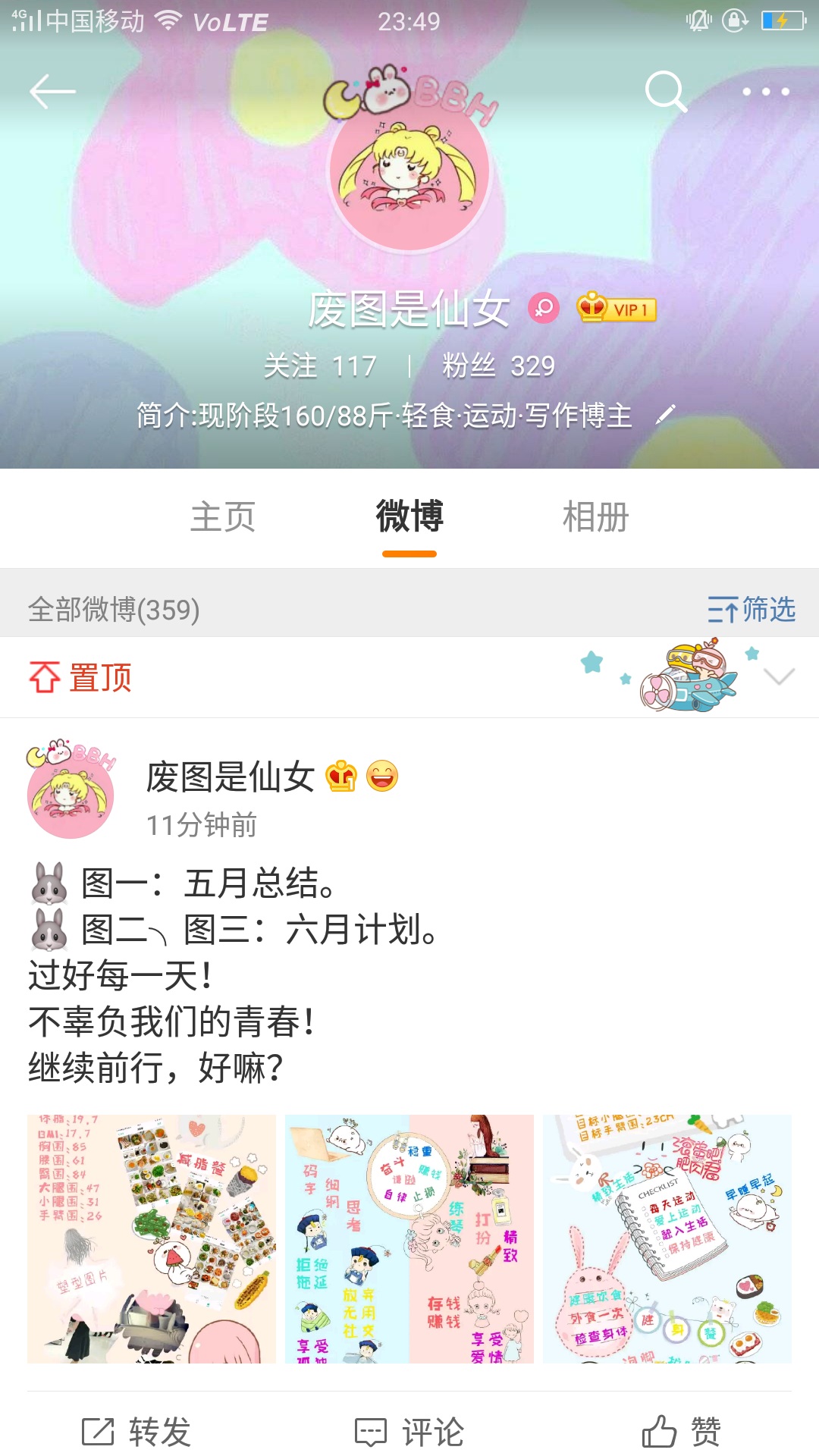Viewport: 819px width, 1456px height.
Task: Open the three-dot overflow menu
Action: 766,92
